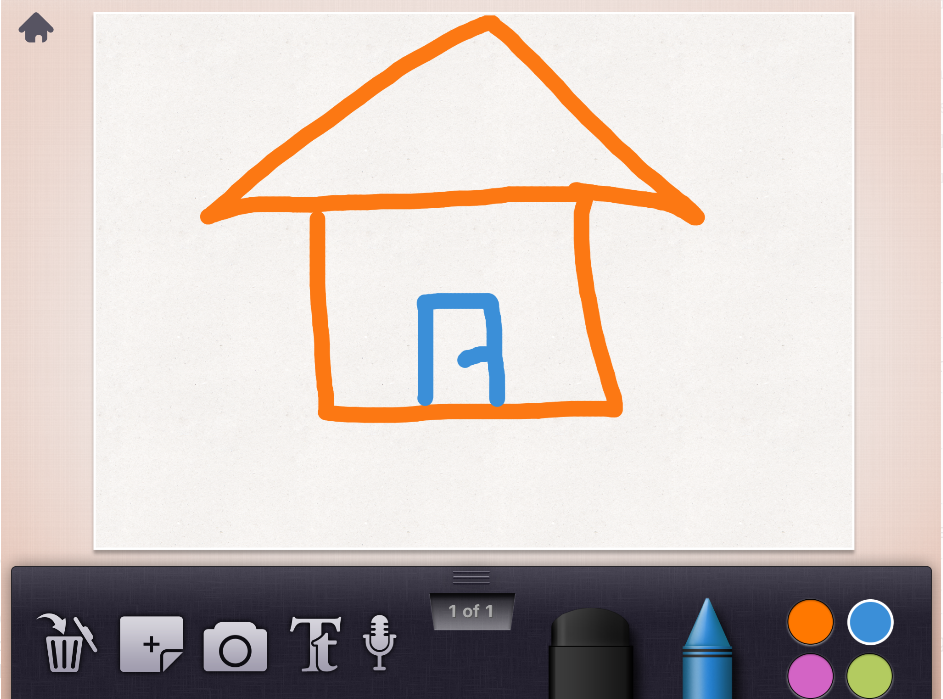The width and height of the screenshot is (943, 699).
Task: Choose the pink color swatch
Action: (810, 676)
